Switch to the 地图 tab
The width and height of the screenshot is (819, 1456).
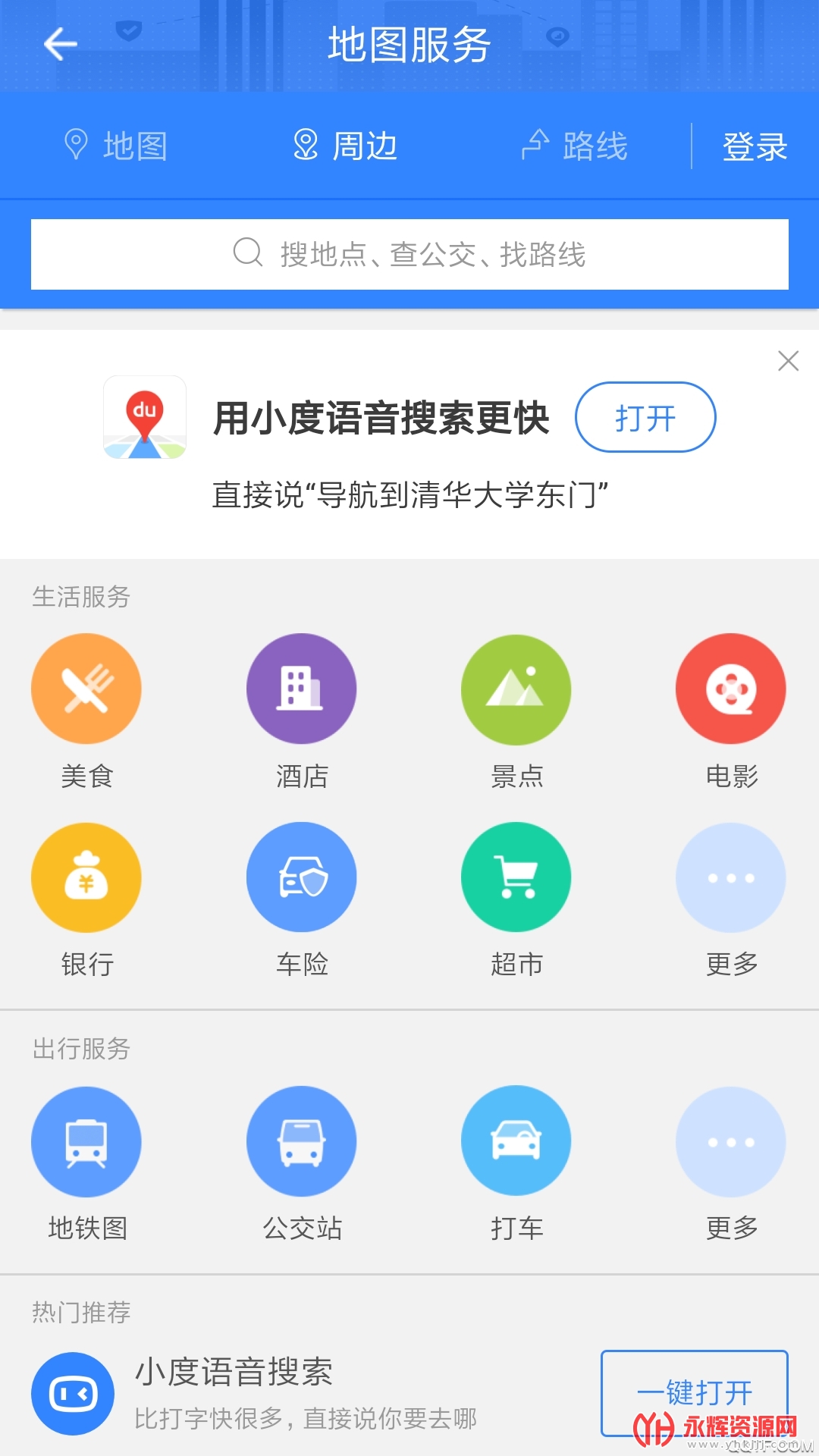pyautogui.click(x=117, y=146)
